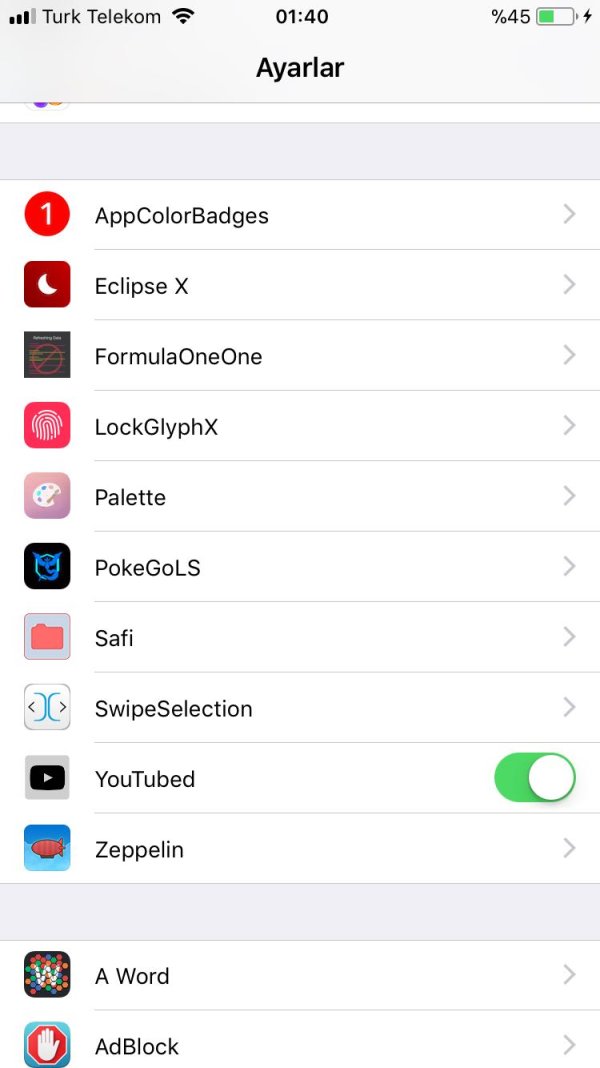Image resolution: width=600 pixels, height=1068 pixels.
Task: Open the FormulaOneOne row
Action: coord(300,356)
